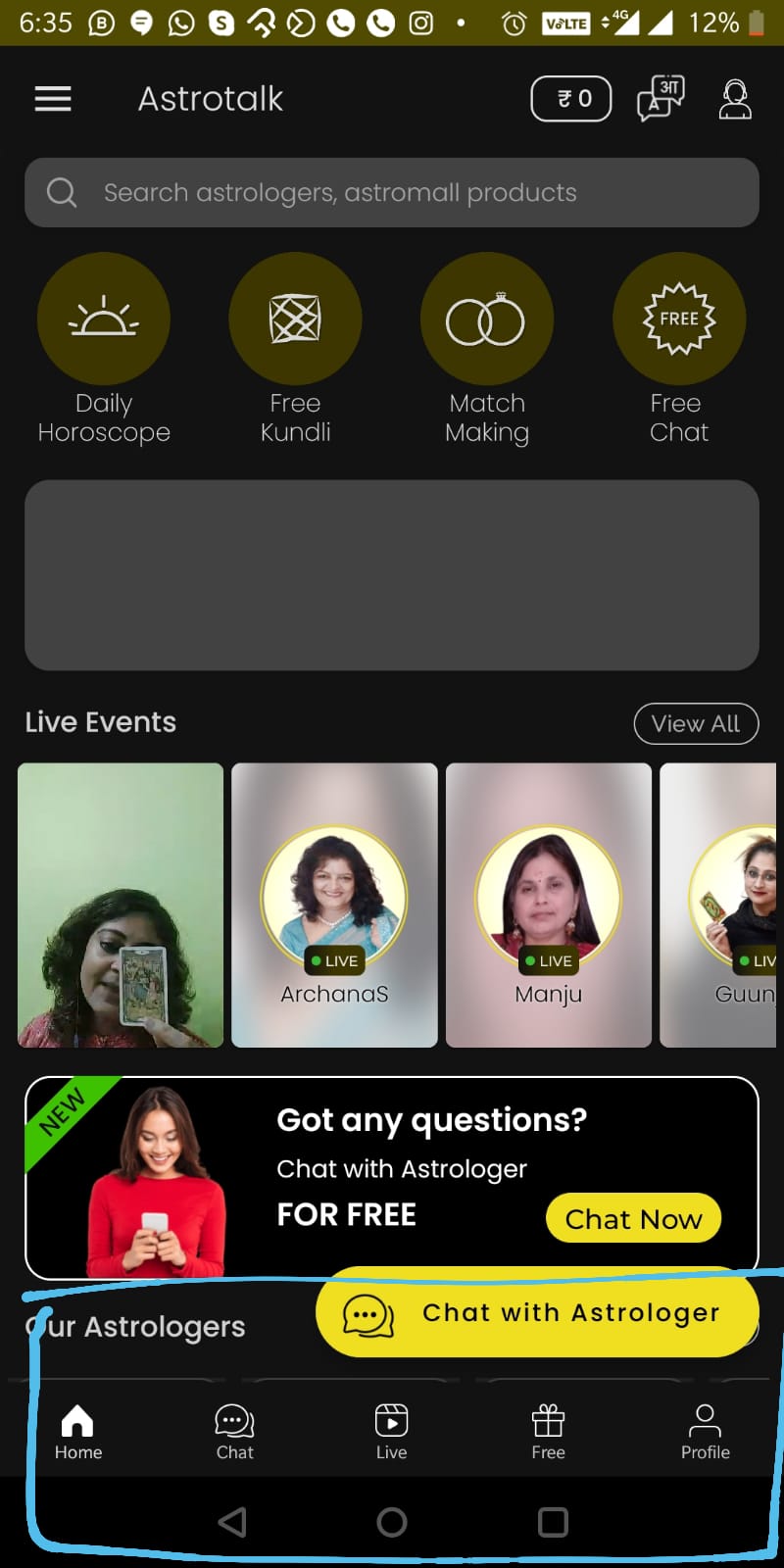Join Manju's live session
Viewport: 784px width, 1568px height.
pyautogui.click(x=549, y=905)
